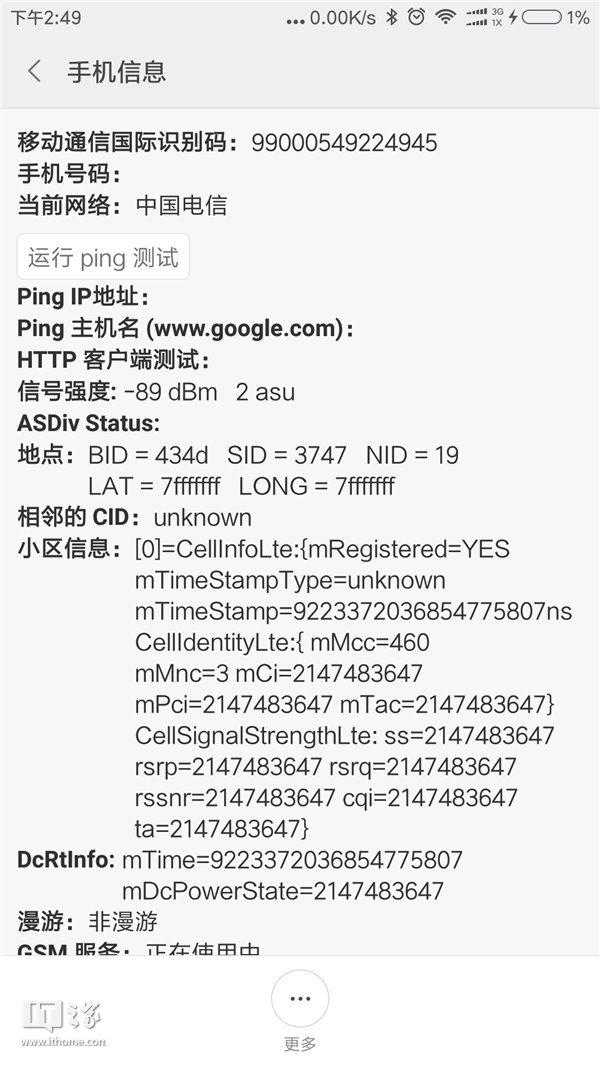Image resolution: width=600 pixels, height=1066 pixels.
Task: Run the 运行 ping 测试 button
Action: click(x=103, y=257)
